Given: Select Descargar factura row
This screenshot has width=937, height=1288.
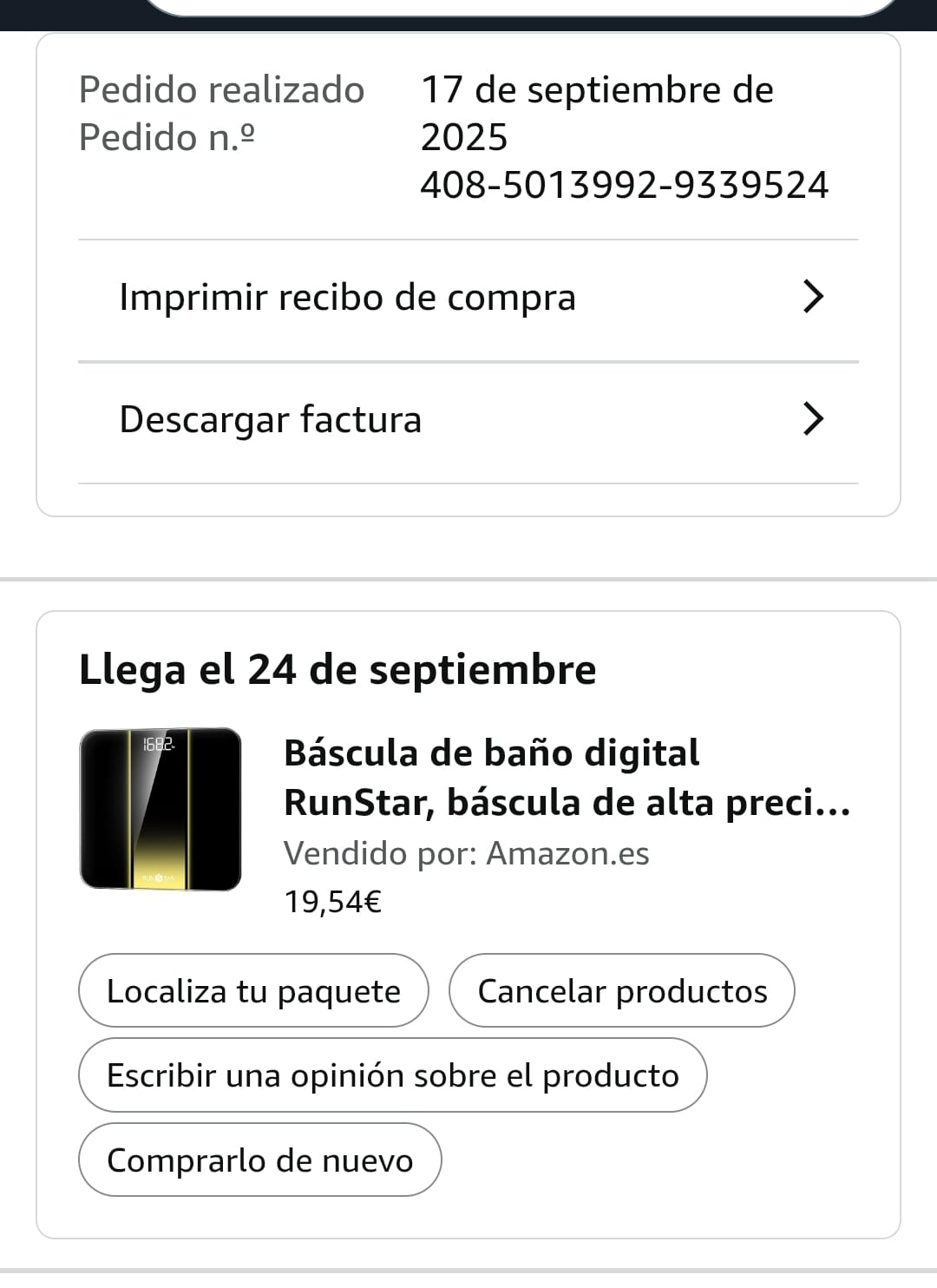Looking at the screenshot, I should point(468,419).
